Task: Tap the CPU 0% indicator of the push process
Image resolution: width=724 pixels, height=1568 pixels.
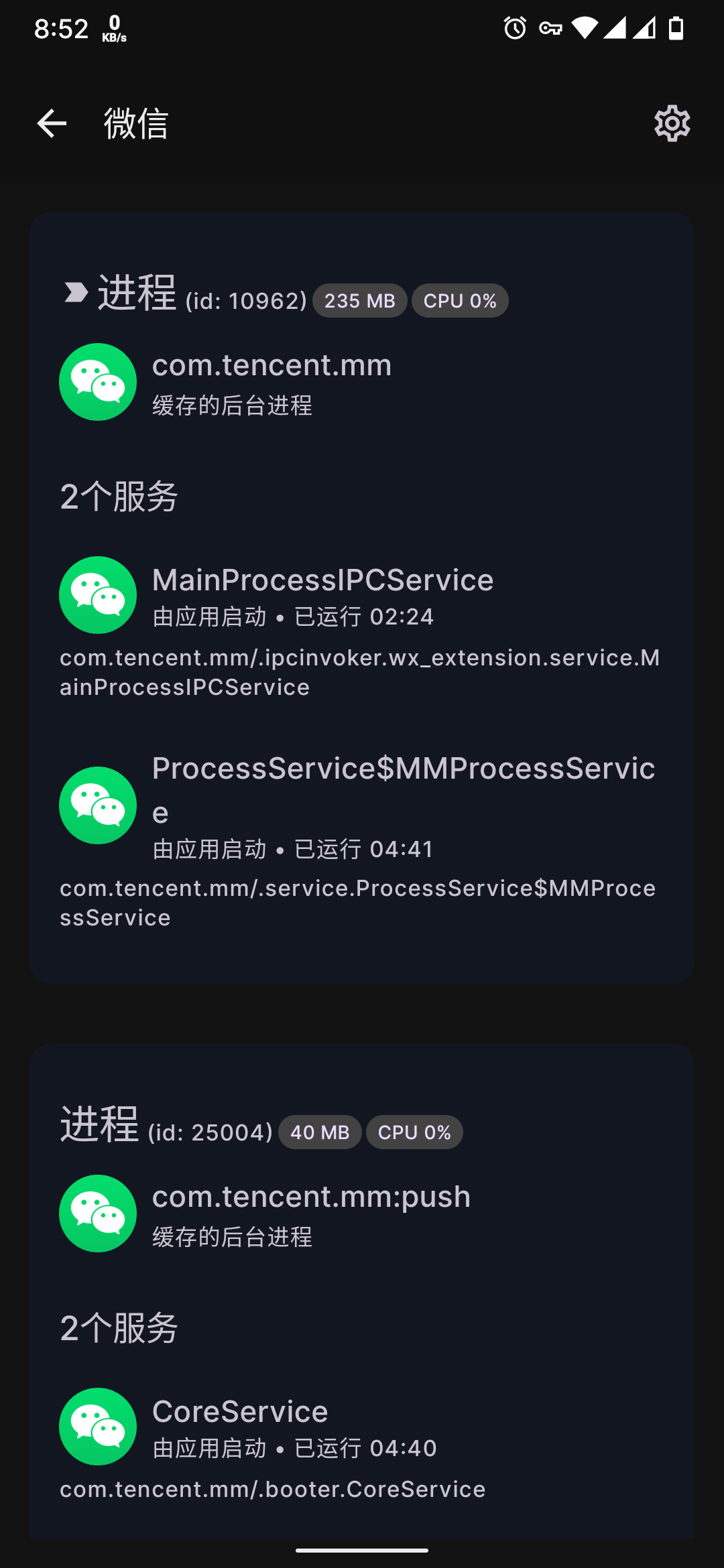Action: coord(414,1132)
